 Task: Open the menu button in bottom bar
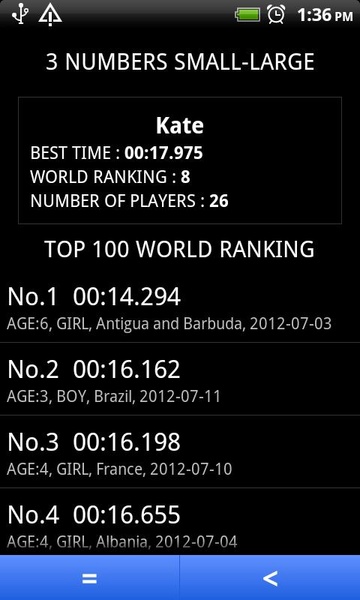click(x=90, y=578)
